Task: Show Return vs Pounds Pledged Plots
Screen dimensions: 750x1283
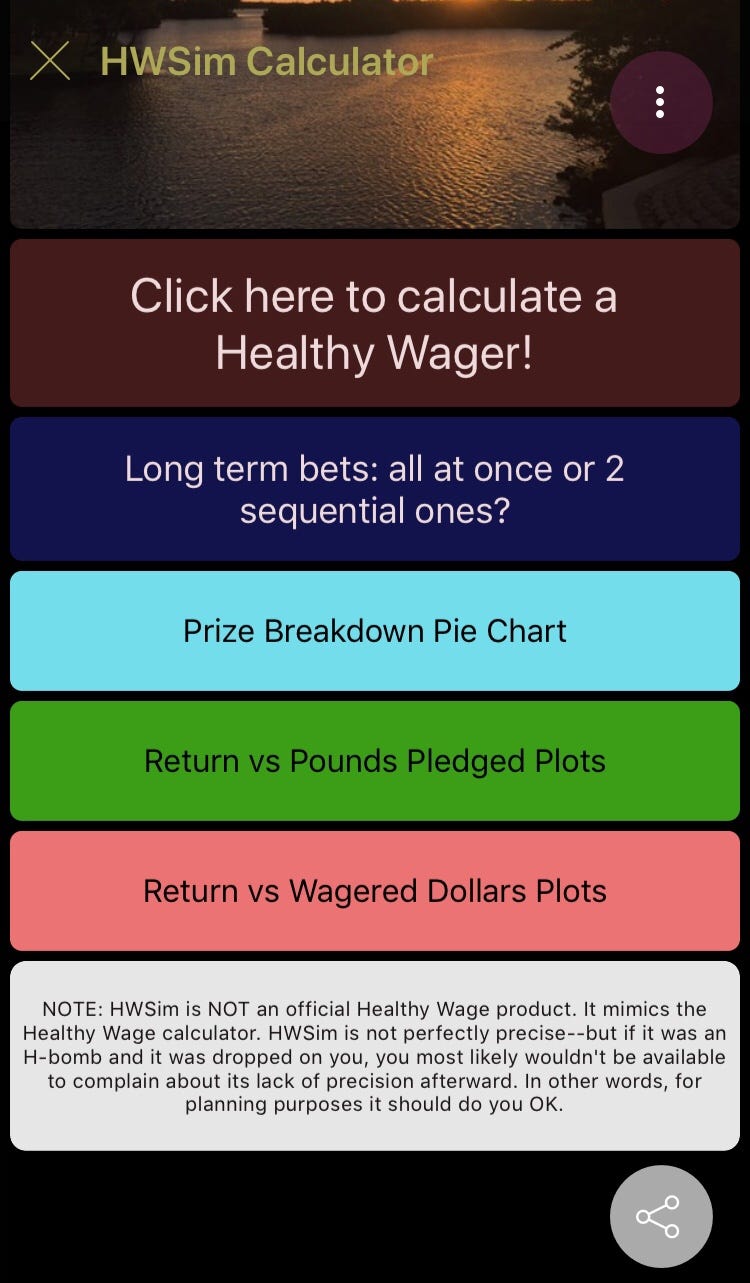Action: 375,761
